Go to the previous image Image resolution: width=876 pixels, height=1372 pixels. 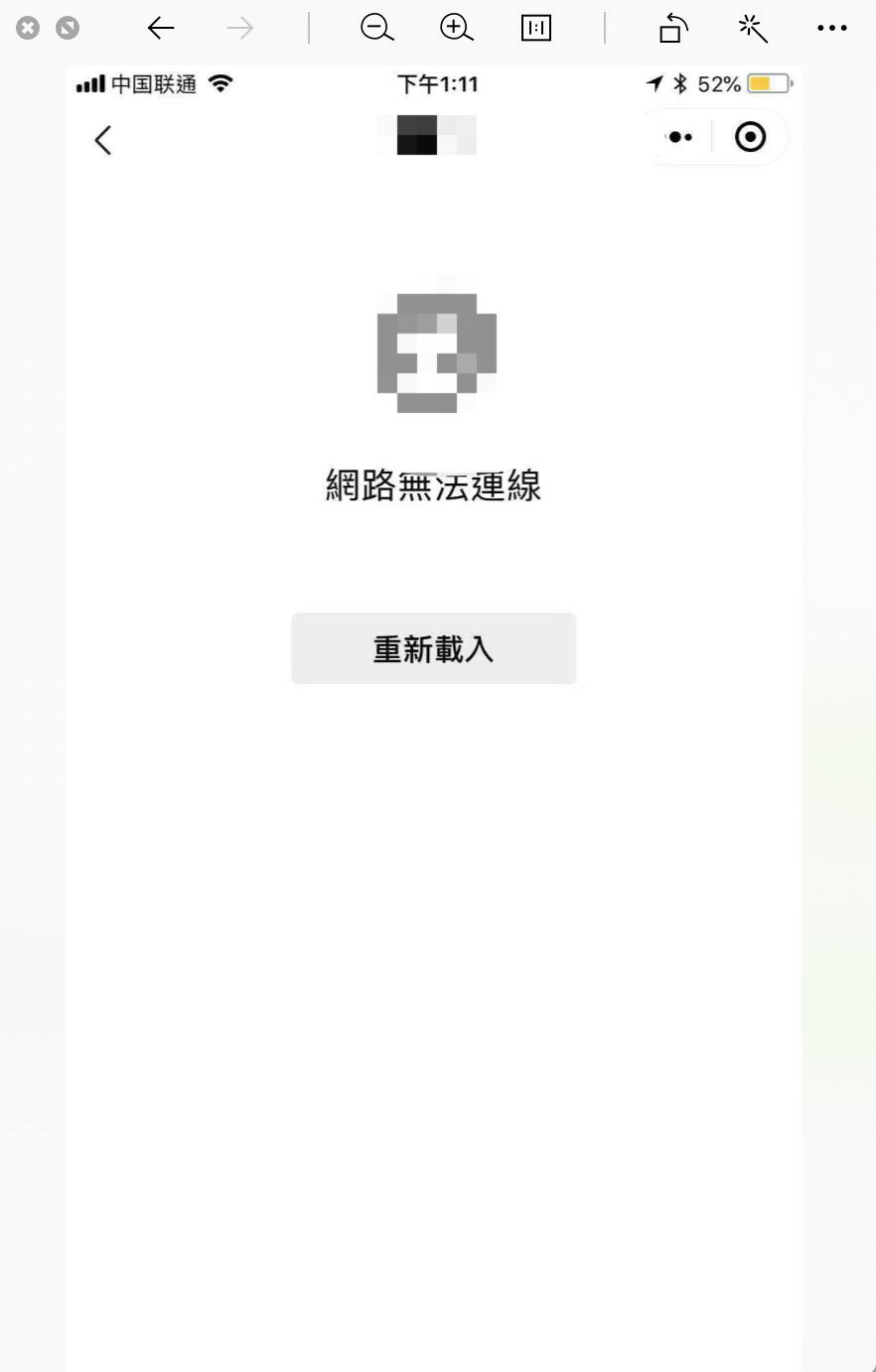(x=161, y=29)
